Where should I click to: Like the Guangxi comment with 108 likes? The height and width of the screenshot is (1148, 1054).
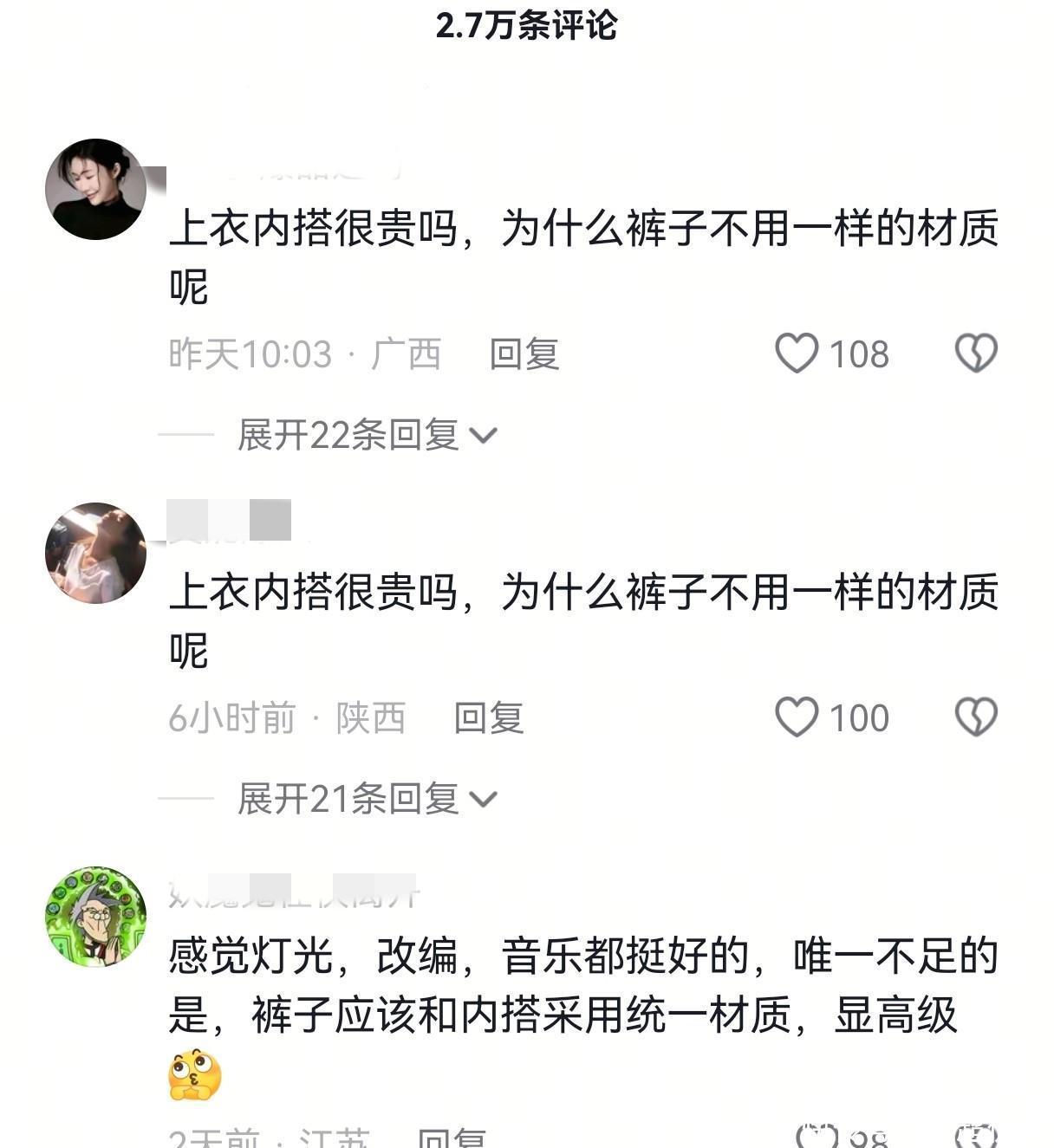click(x=796, y=353)
